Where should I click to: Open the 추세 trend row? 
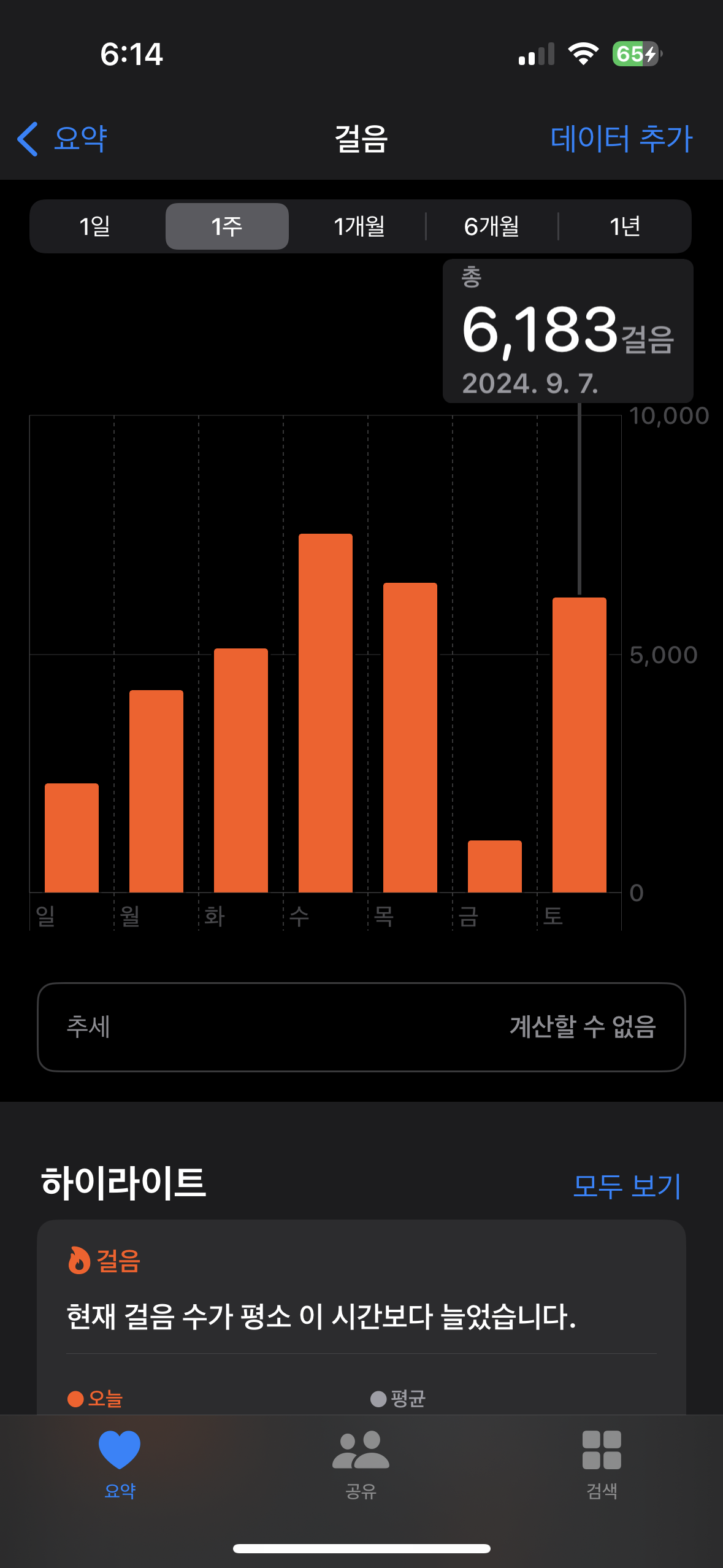point(361,1027)
